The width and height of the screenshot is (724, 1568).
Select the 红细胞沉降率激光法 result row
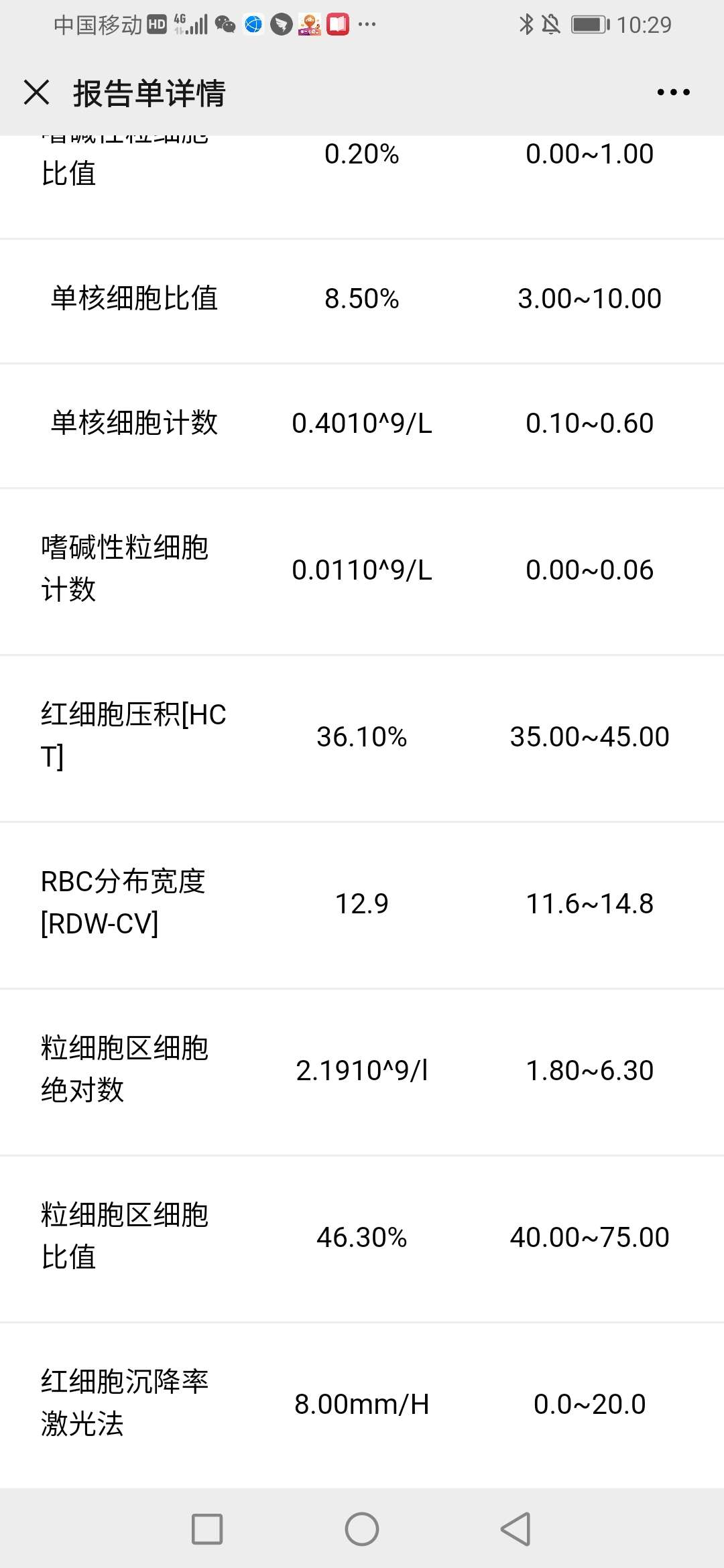coord(362,1404)
